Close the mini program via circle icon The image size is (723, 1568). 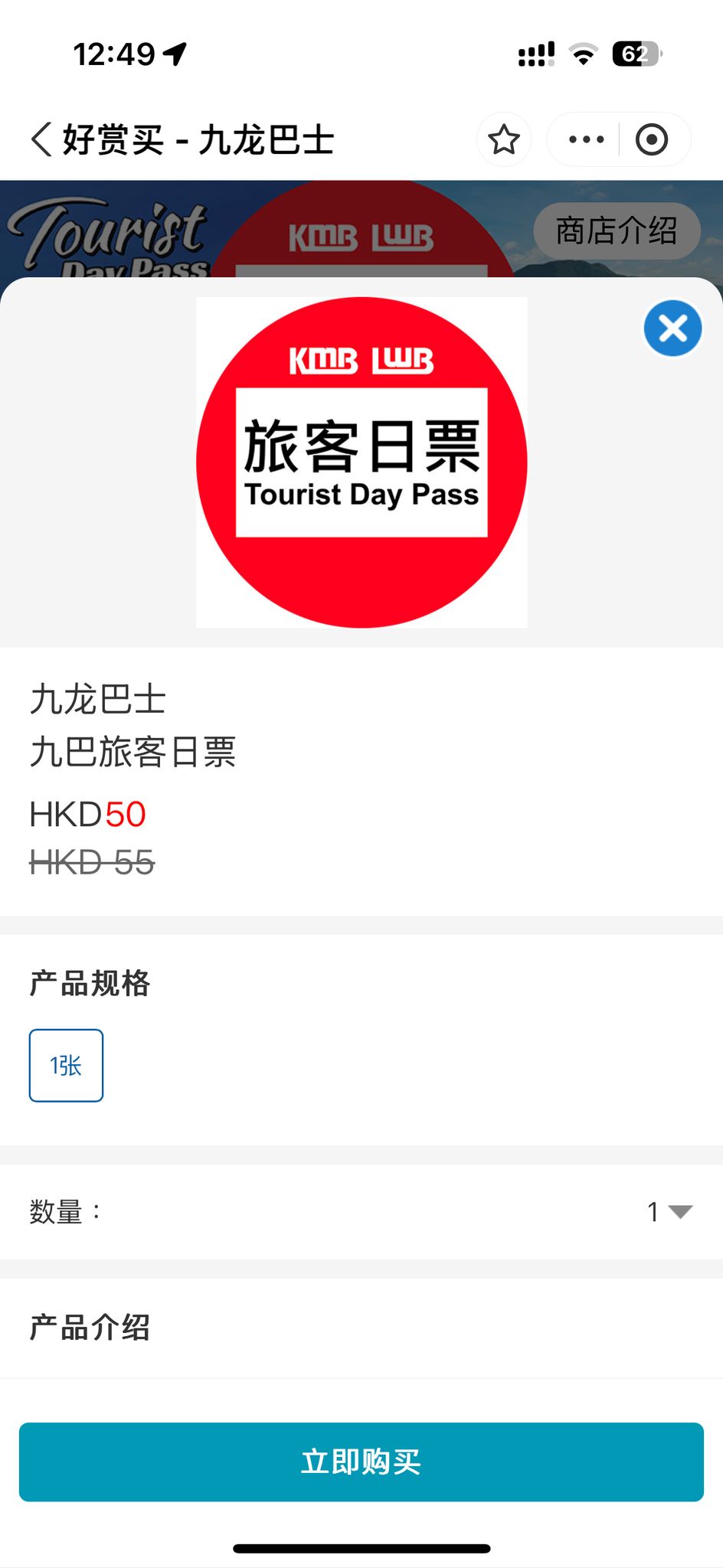[x=652, y=139]
